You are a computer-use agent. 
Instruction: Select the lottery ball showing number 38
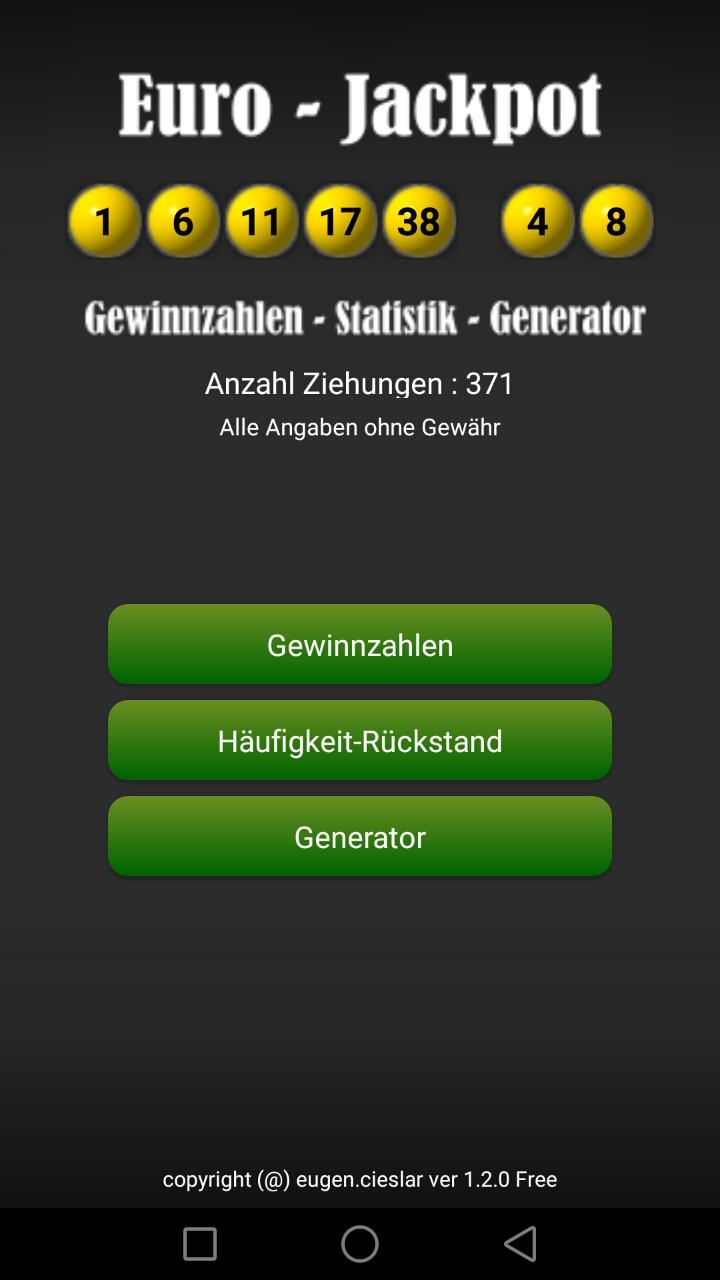(420, 221)
